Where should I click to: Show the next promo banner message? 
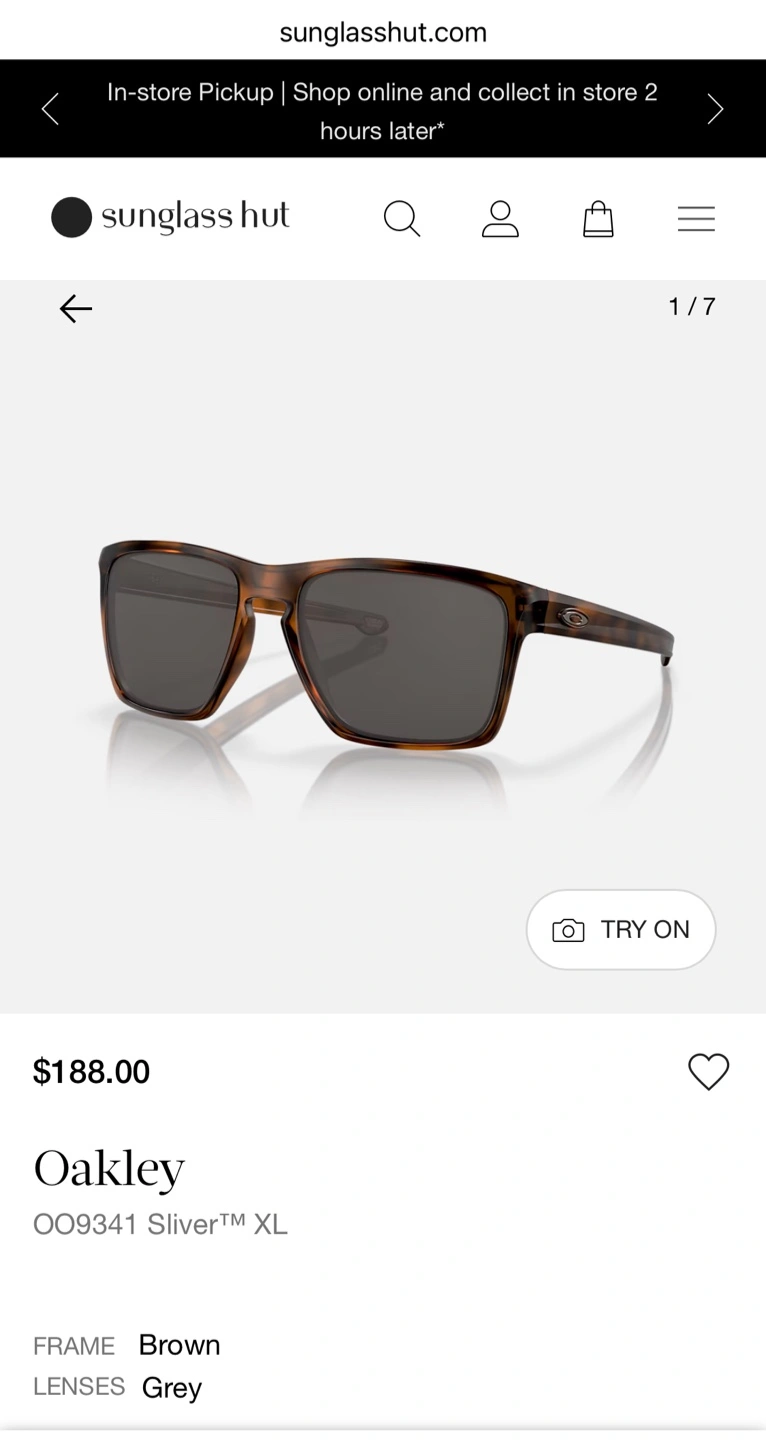pos(715,109)
